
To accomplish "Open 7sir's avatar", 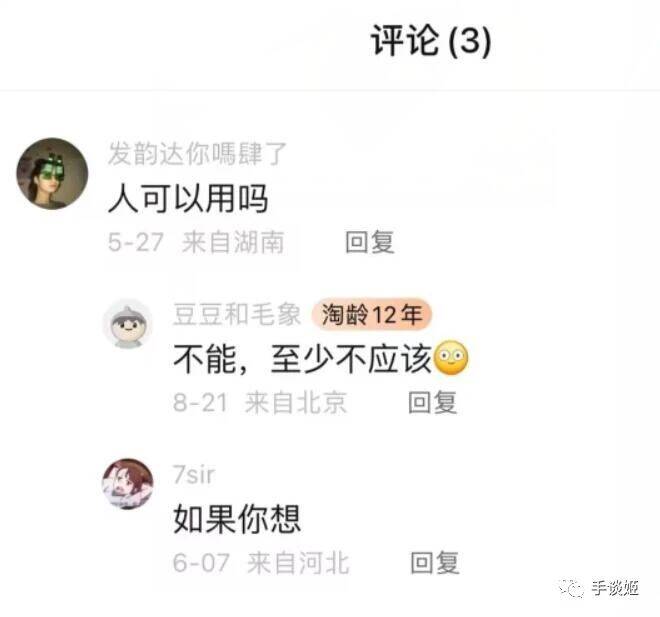I will (128, 484).
